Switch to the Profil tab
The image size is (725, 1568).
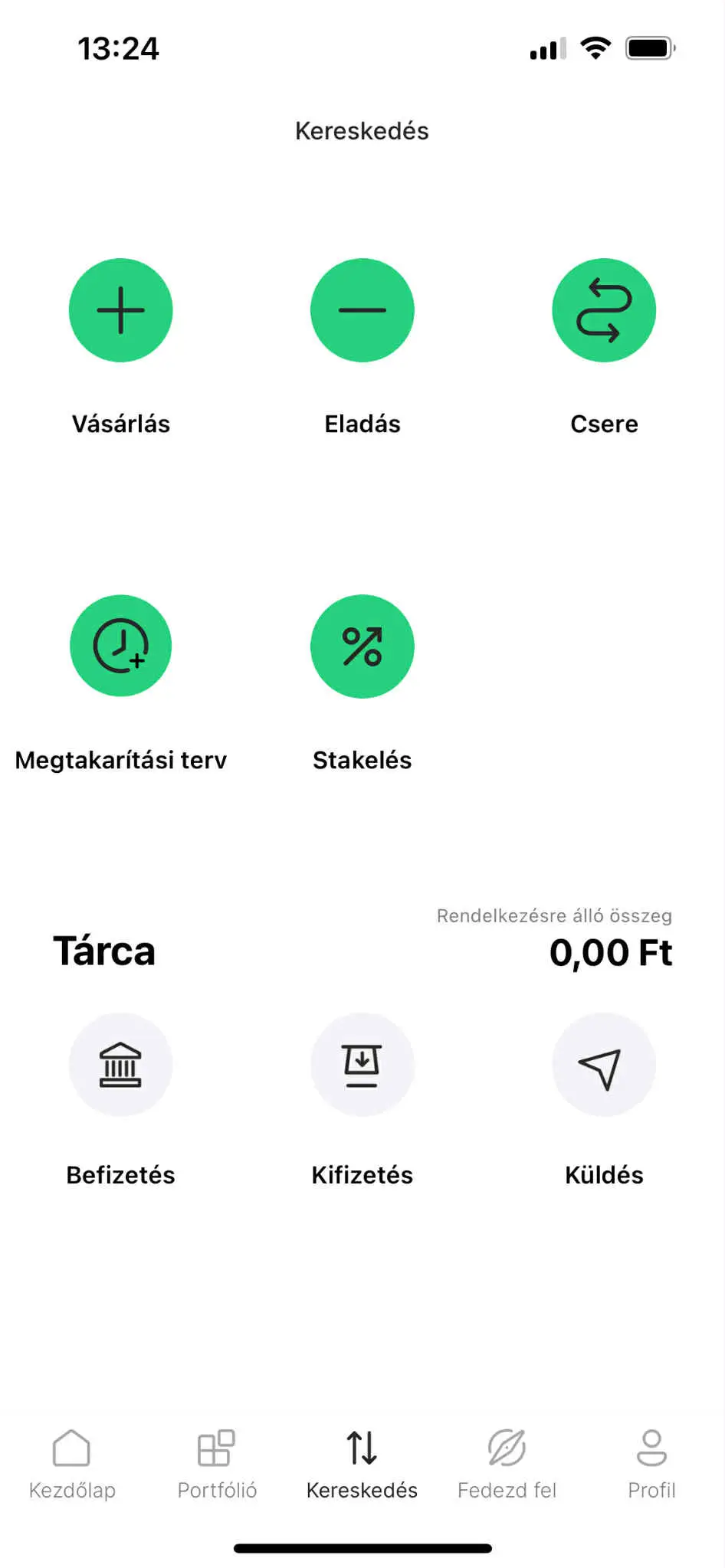click(x=651, y=1463)
